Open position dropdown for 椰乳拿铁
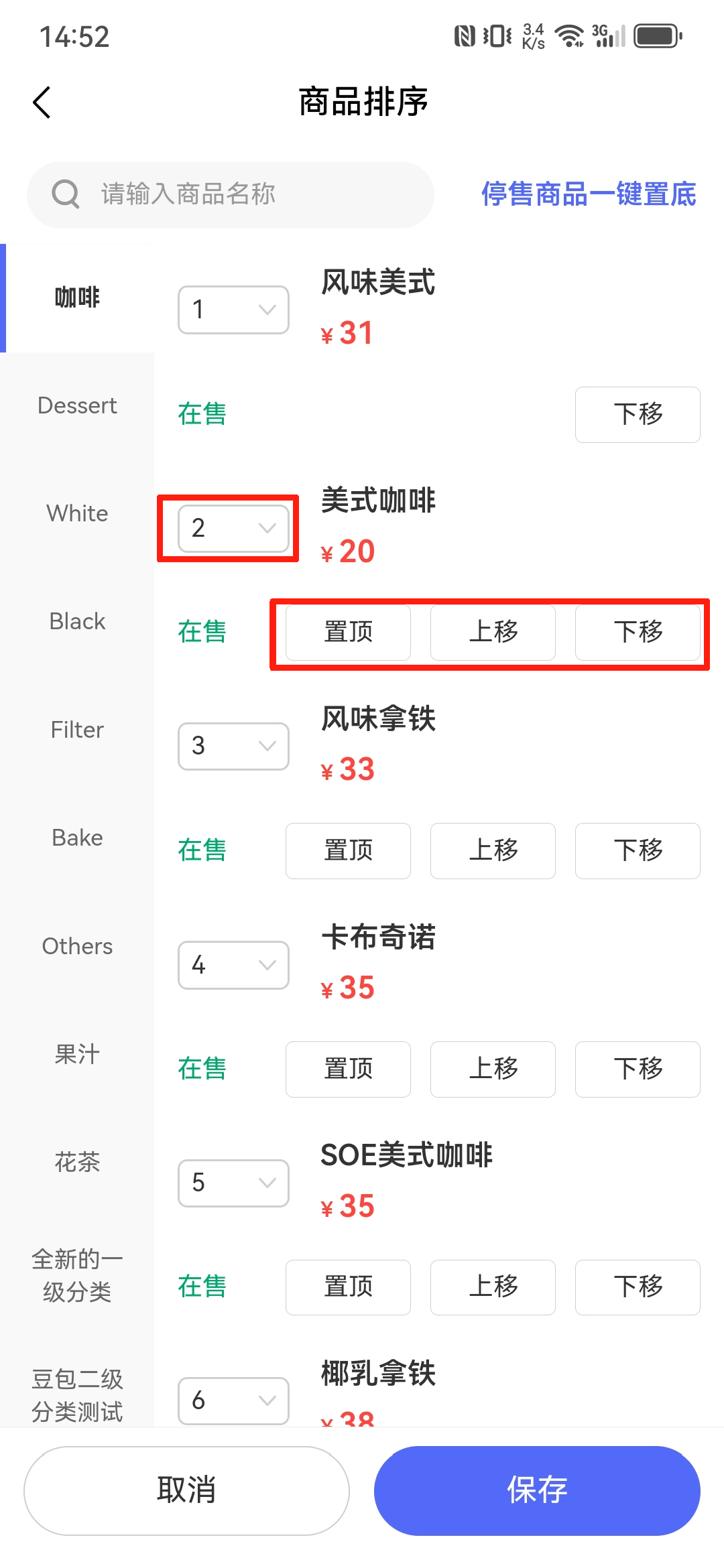This screenshot has width=724, height=1568. pyautogui.click(x=233, y=1400)
